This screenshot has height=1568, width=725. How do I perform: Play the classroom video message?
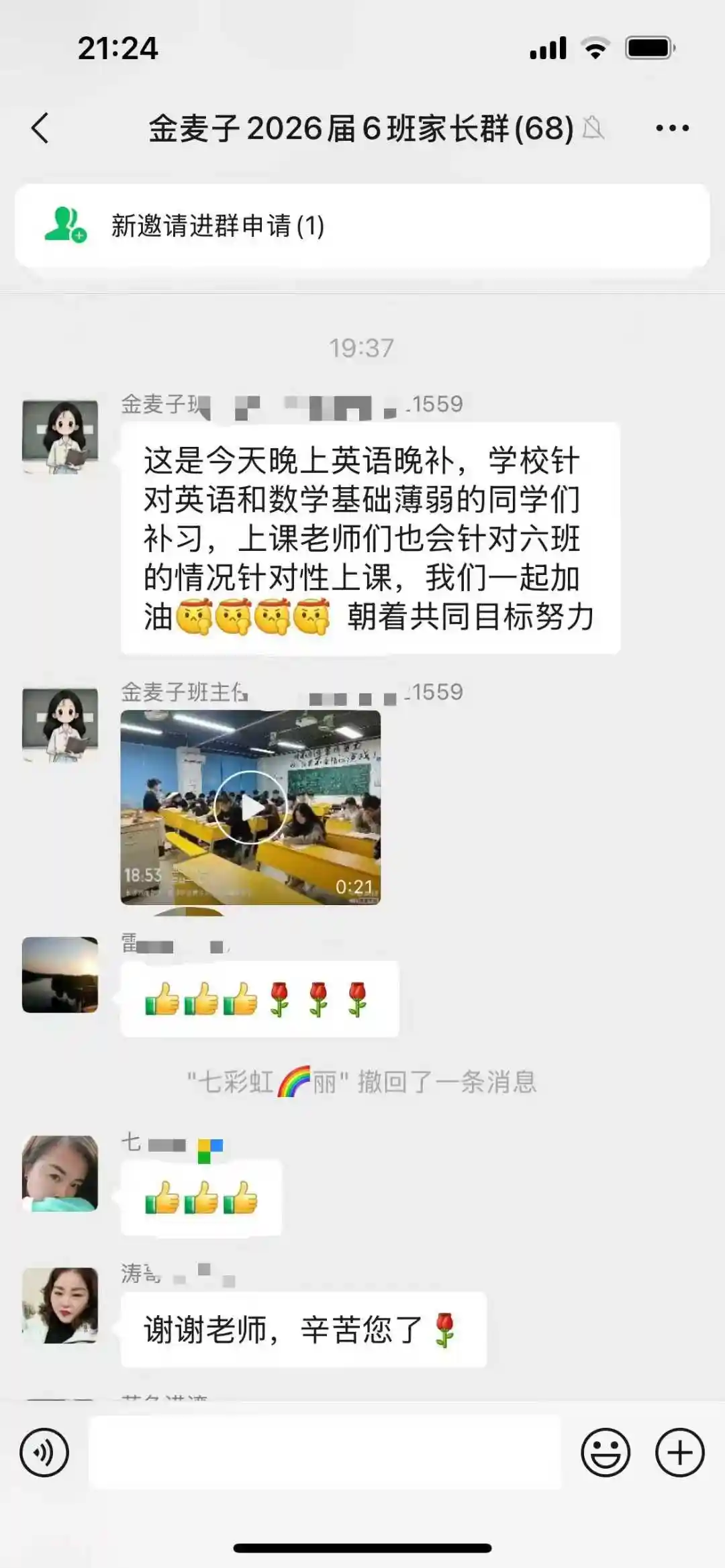(x=250, y=807)
